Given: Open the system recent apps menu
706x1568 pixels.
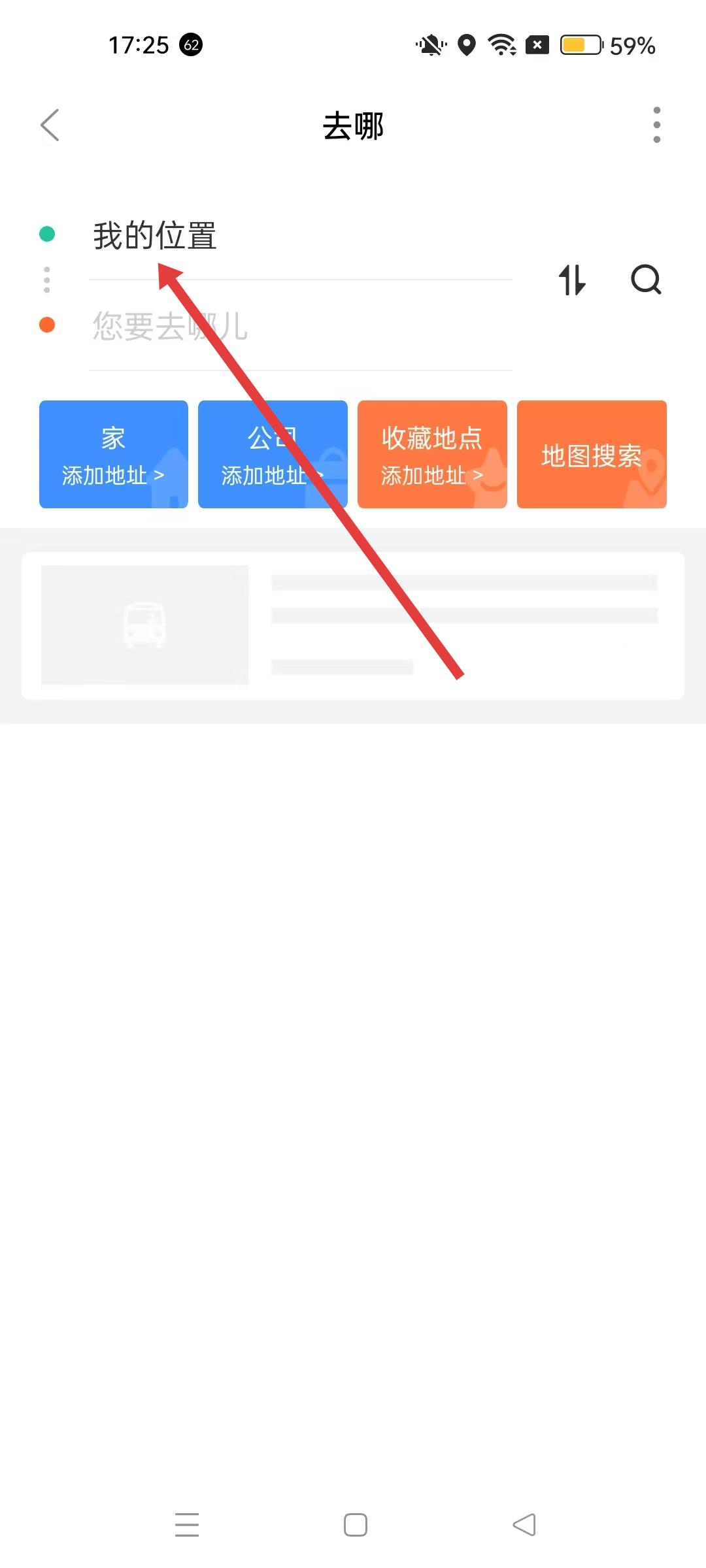Looking at the screenshot, I should click(x=187, y=1525).
